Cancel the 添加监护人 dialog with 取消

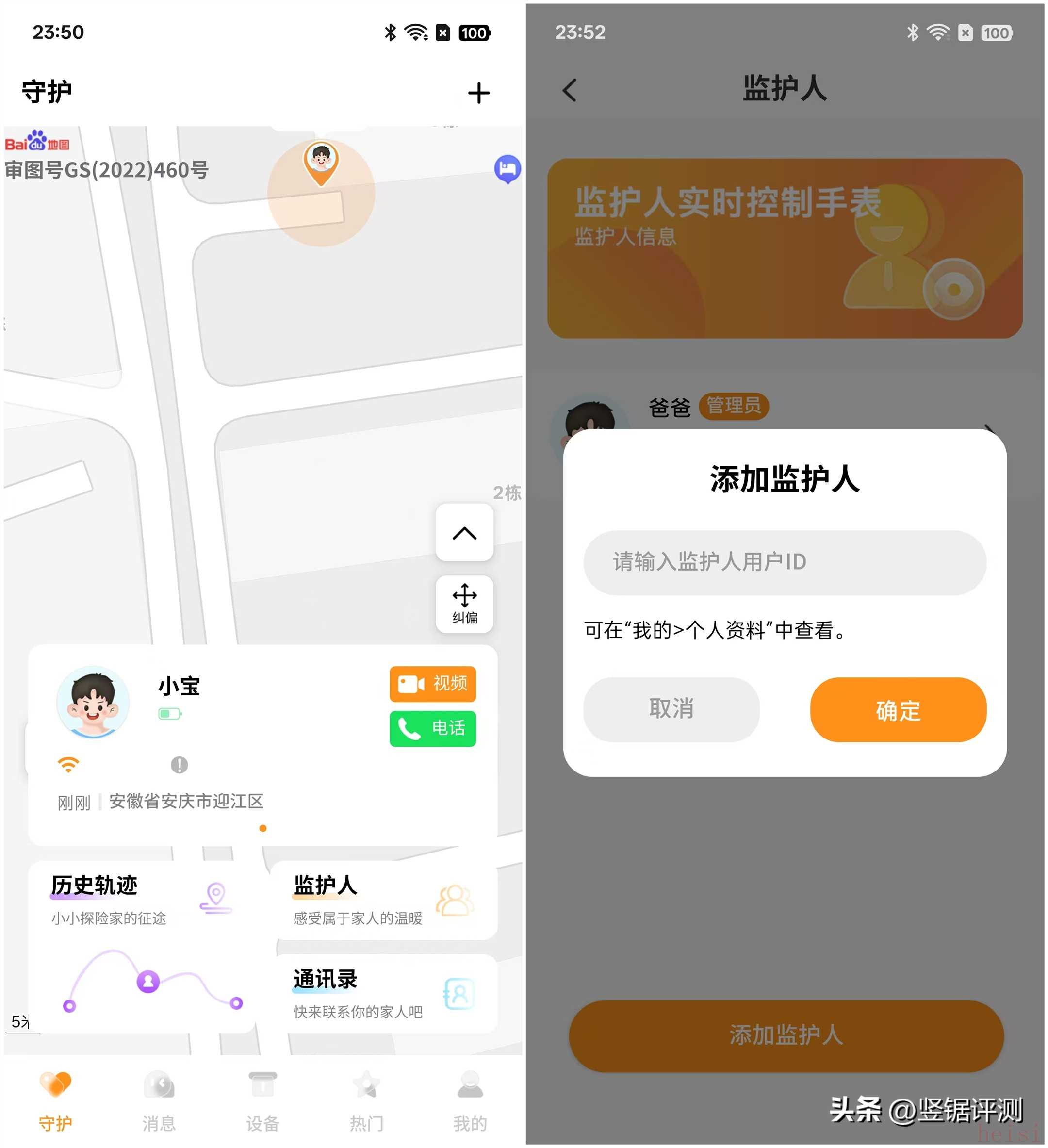coord(671,709)
